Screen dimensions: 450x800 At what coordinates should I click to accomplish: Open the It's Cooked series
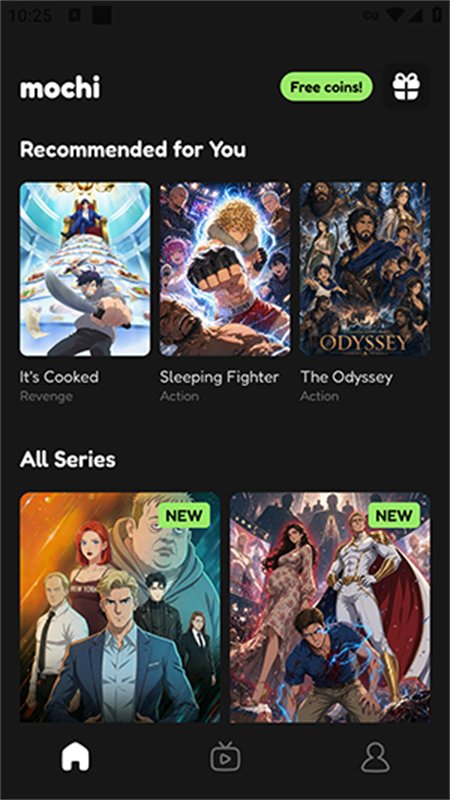click(85, 269)
